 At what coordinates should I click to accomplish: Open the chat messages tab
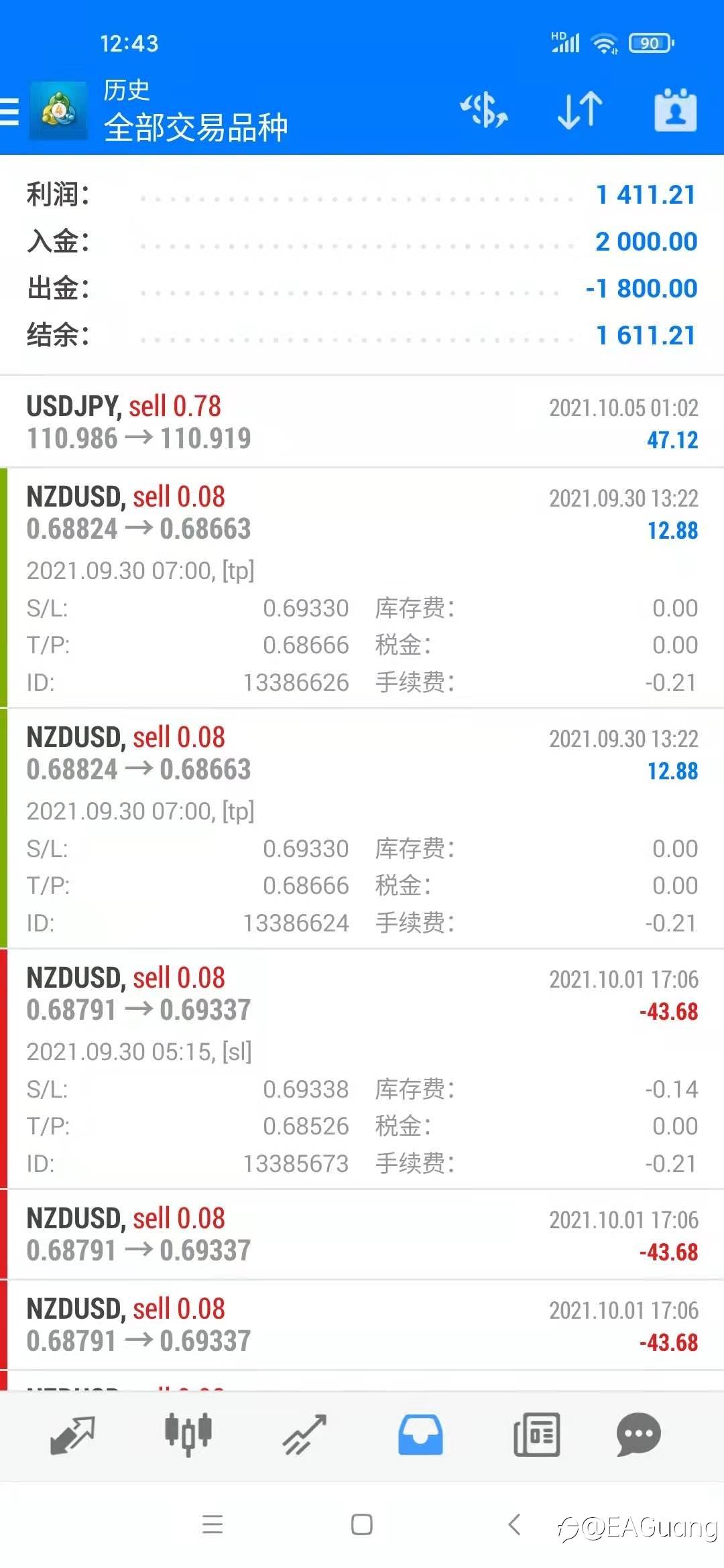[x=638, y=1435]
